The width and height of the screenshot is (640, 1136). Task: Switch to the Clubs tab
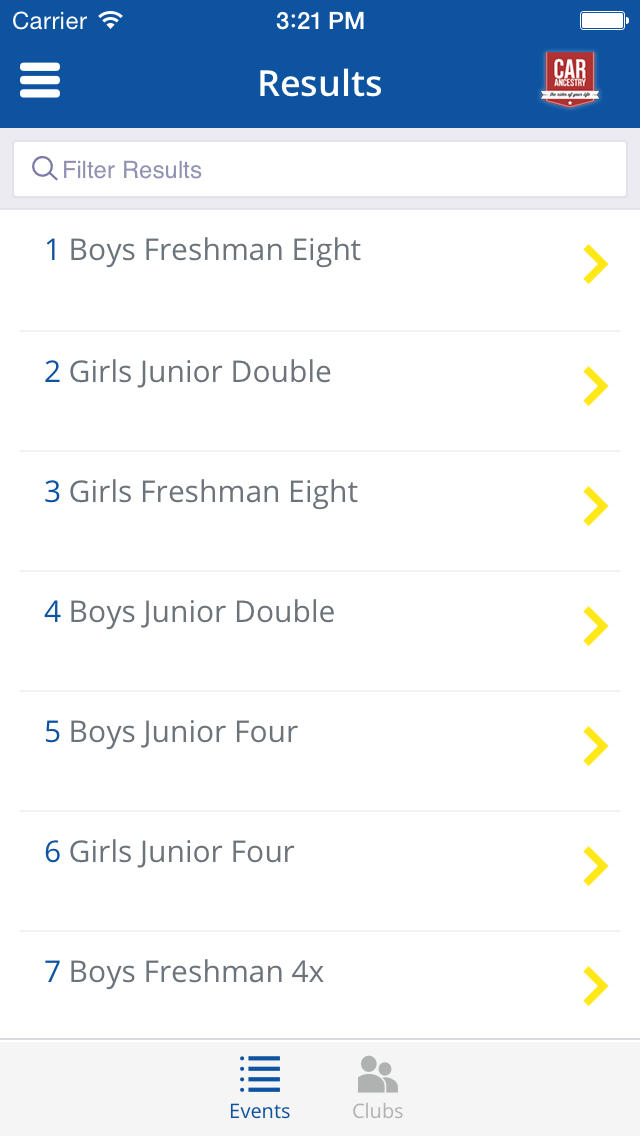tap(378, 1088)
